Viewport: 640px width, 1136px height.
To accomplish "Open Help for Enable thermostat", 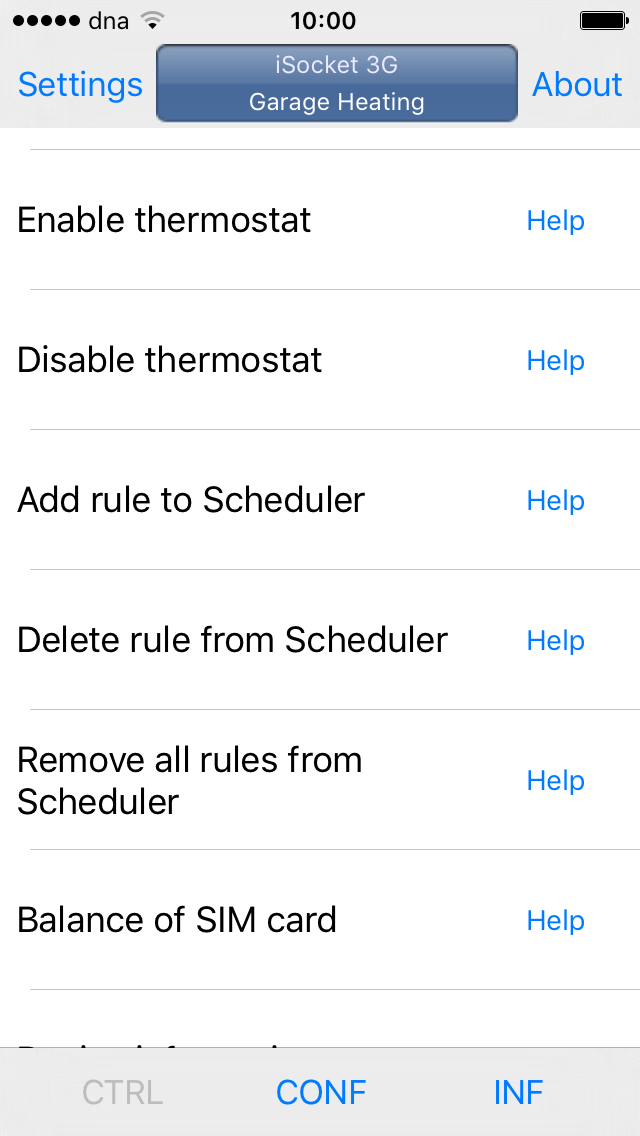I will (555, 220).
